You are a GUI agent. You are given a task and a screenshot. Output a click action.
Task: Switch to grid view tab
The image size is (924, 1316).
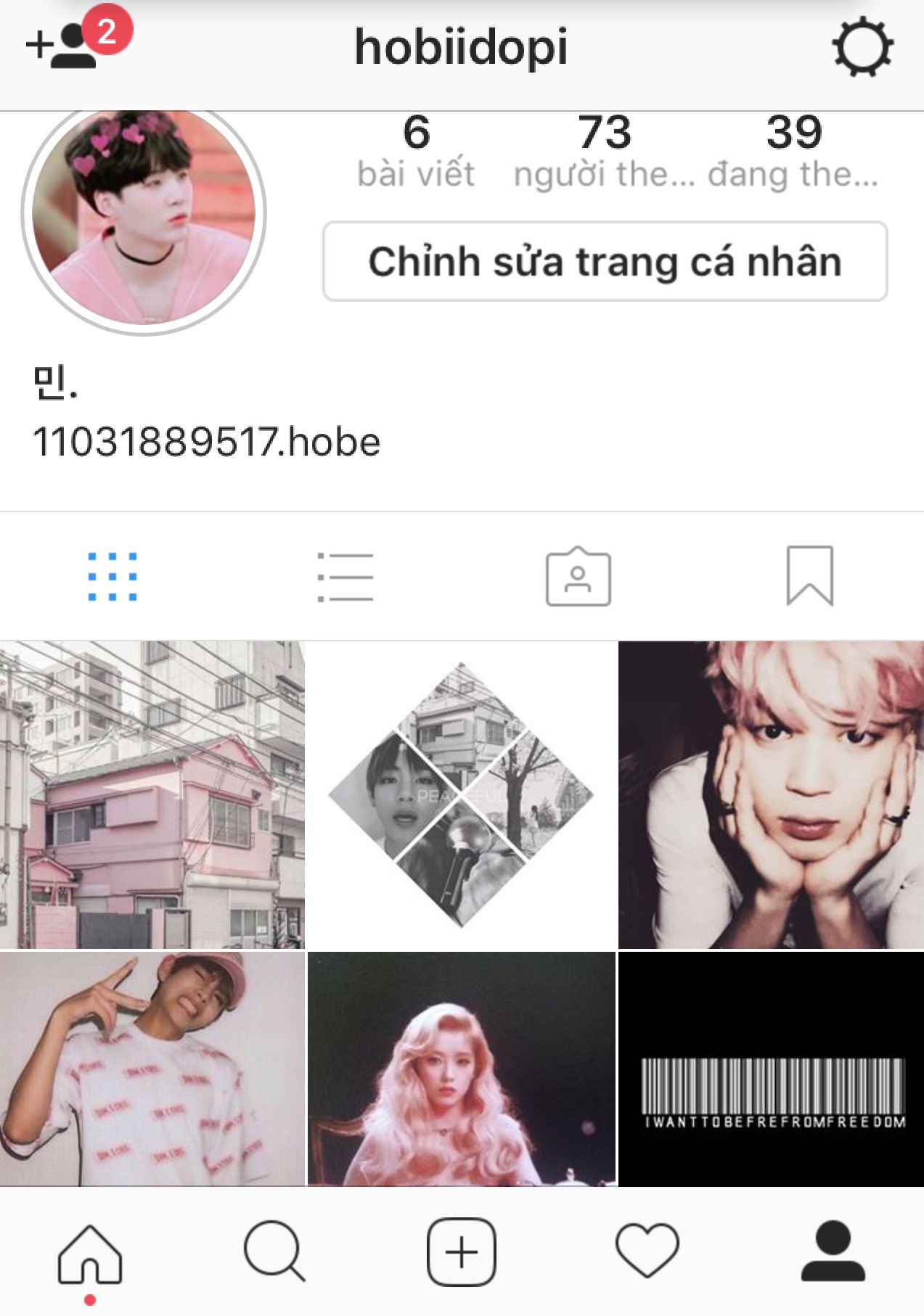click(113, 577)
